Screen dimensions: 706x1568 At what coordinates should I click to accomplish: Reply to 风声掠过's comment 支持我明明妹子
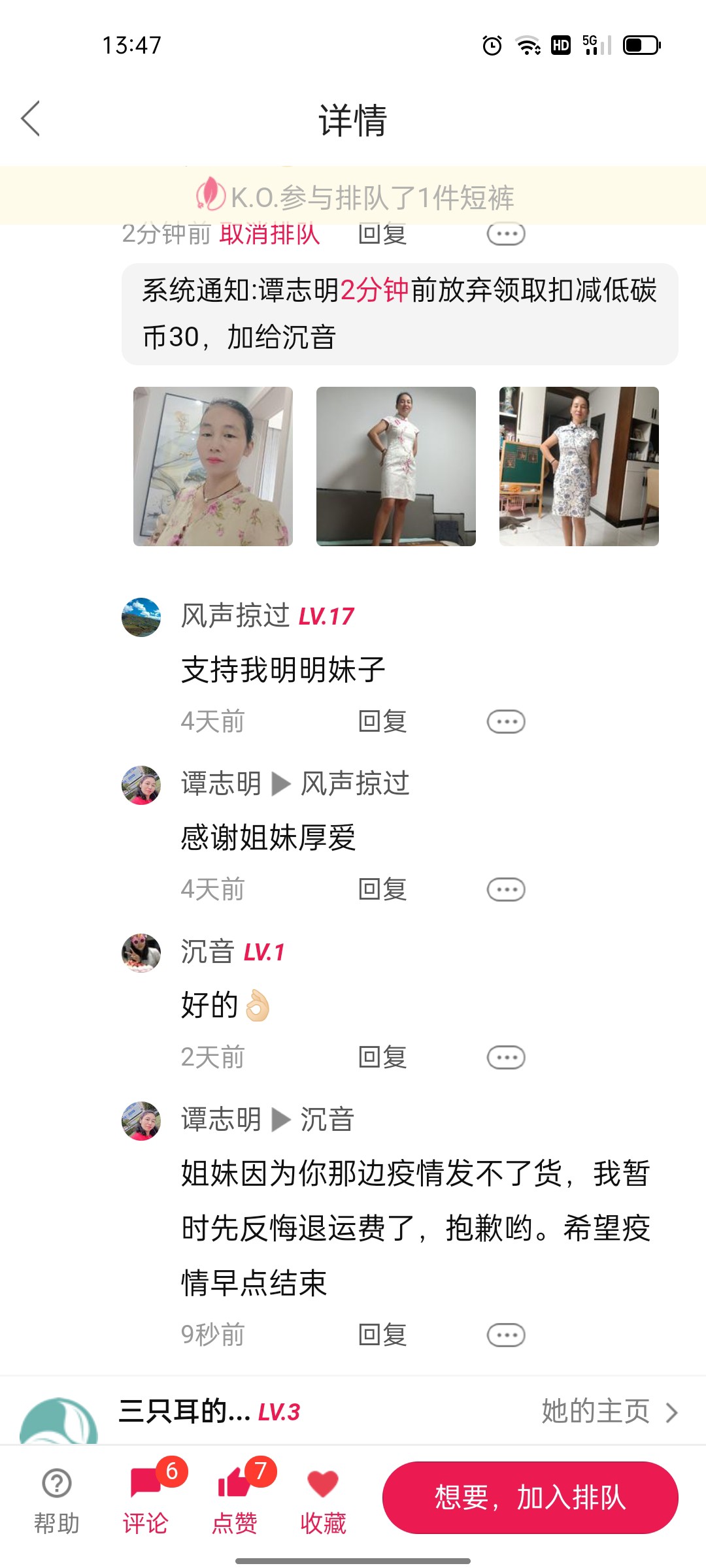[382, 722]
